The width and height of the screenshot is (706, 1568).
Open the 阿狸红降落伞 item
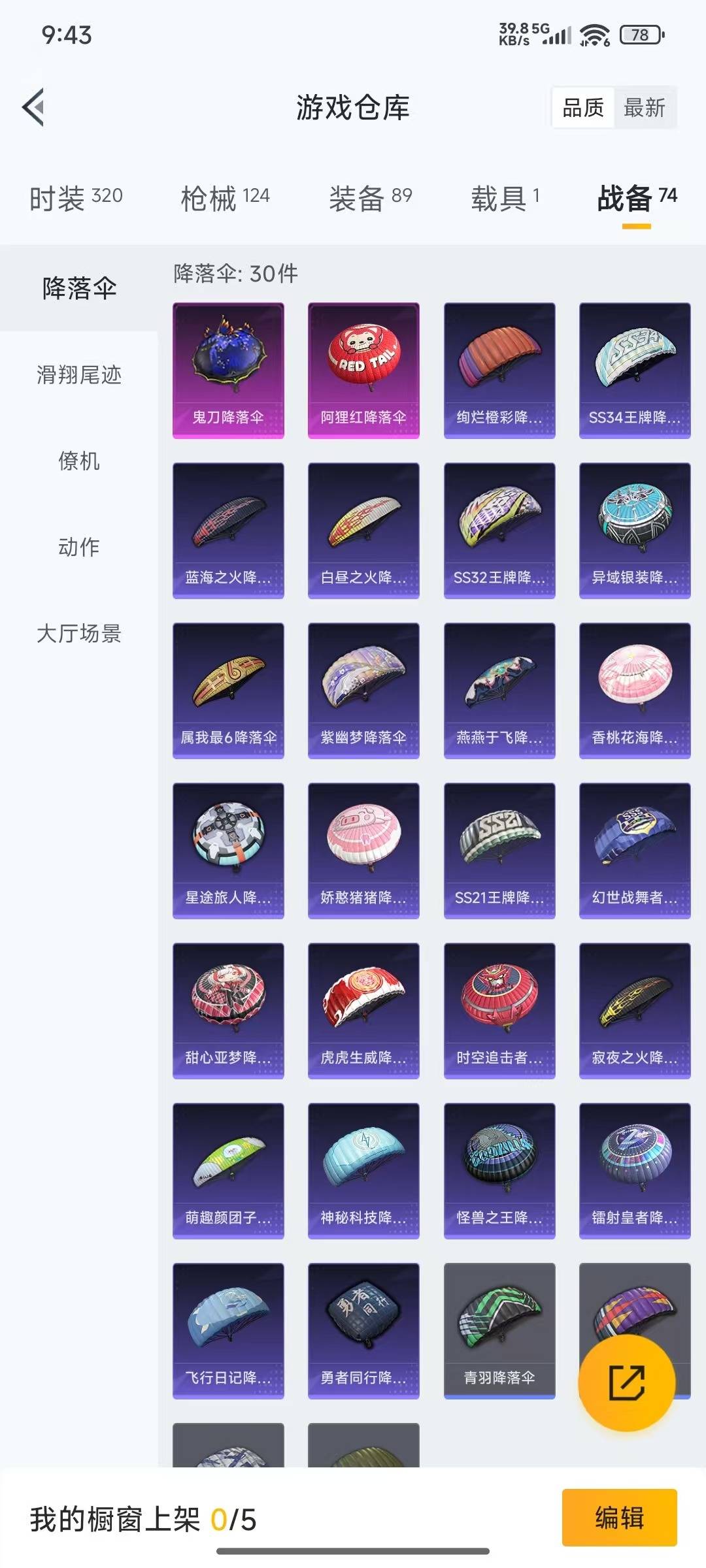point(363,370)
